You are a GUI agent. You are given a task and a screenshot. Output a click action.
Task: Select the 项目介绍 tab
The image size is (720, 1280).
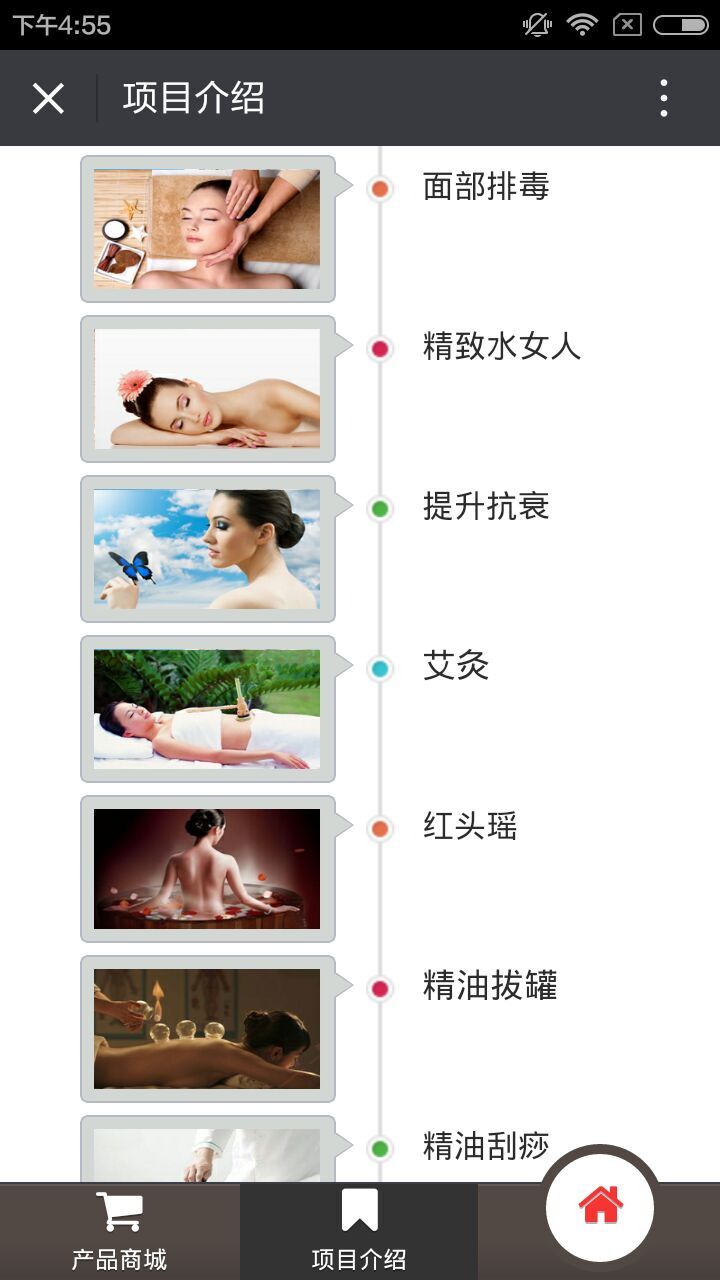click(x=359, y=1232)
